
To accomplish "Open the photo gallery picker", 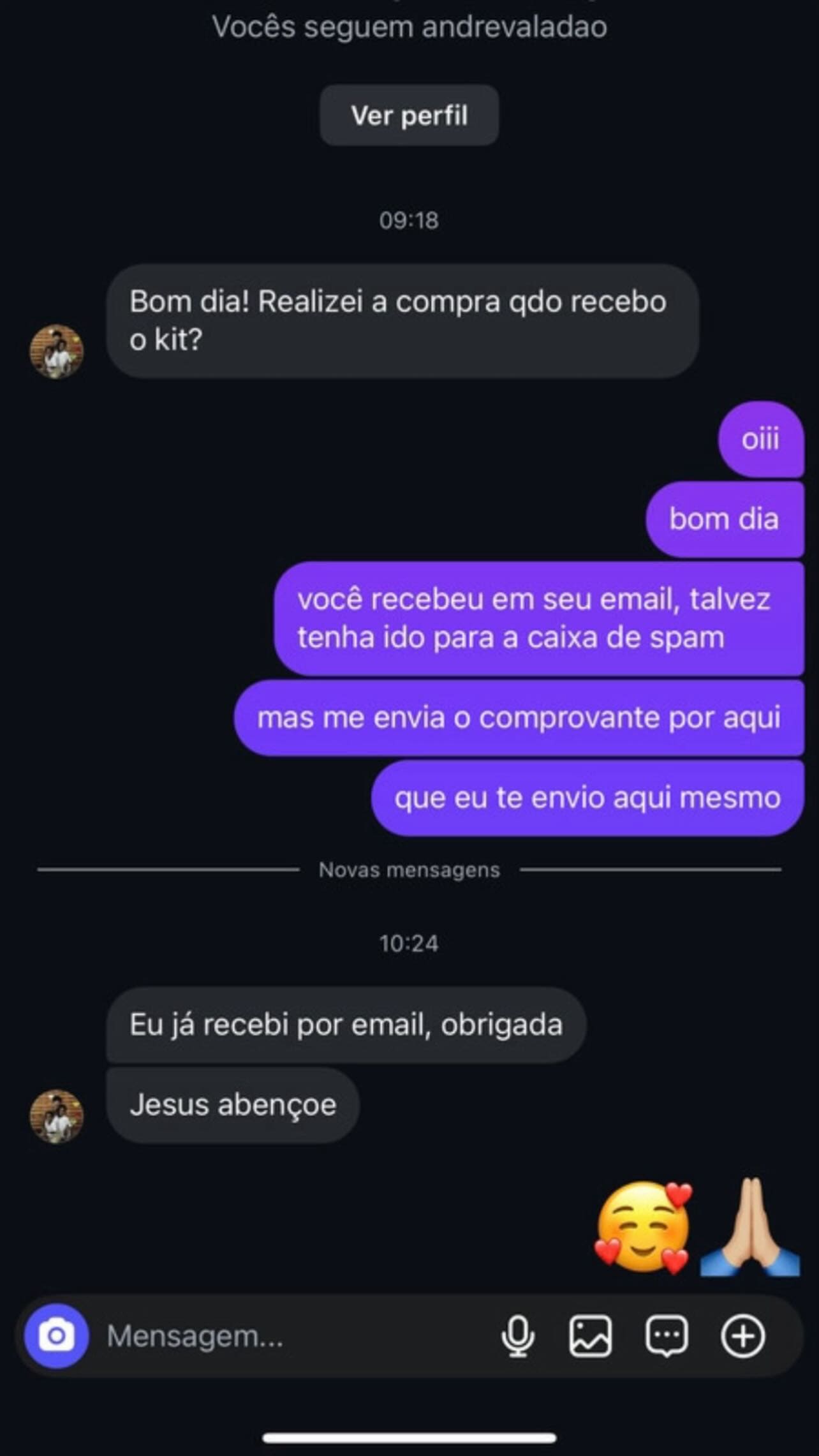I will coord(590,1335).
